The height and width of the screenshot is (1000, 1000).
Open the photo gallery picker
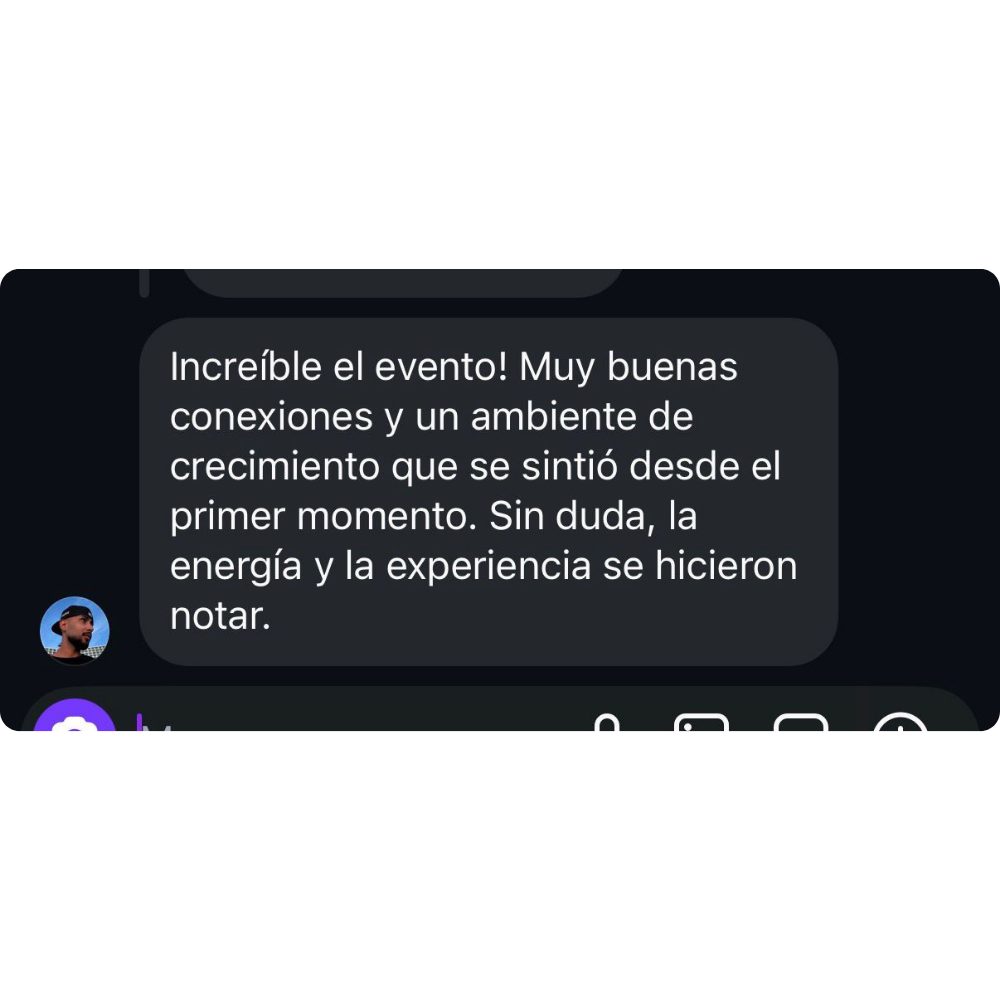click(x=701, y=723)
